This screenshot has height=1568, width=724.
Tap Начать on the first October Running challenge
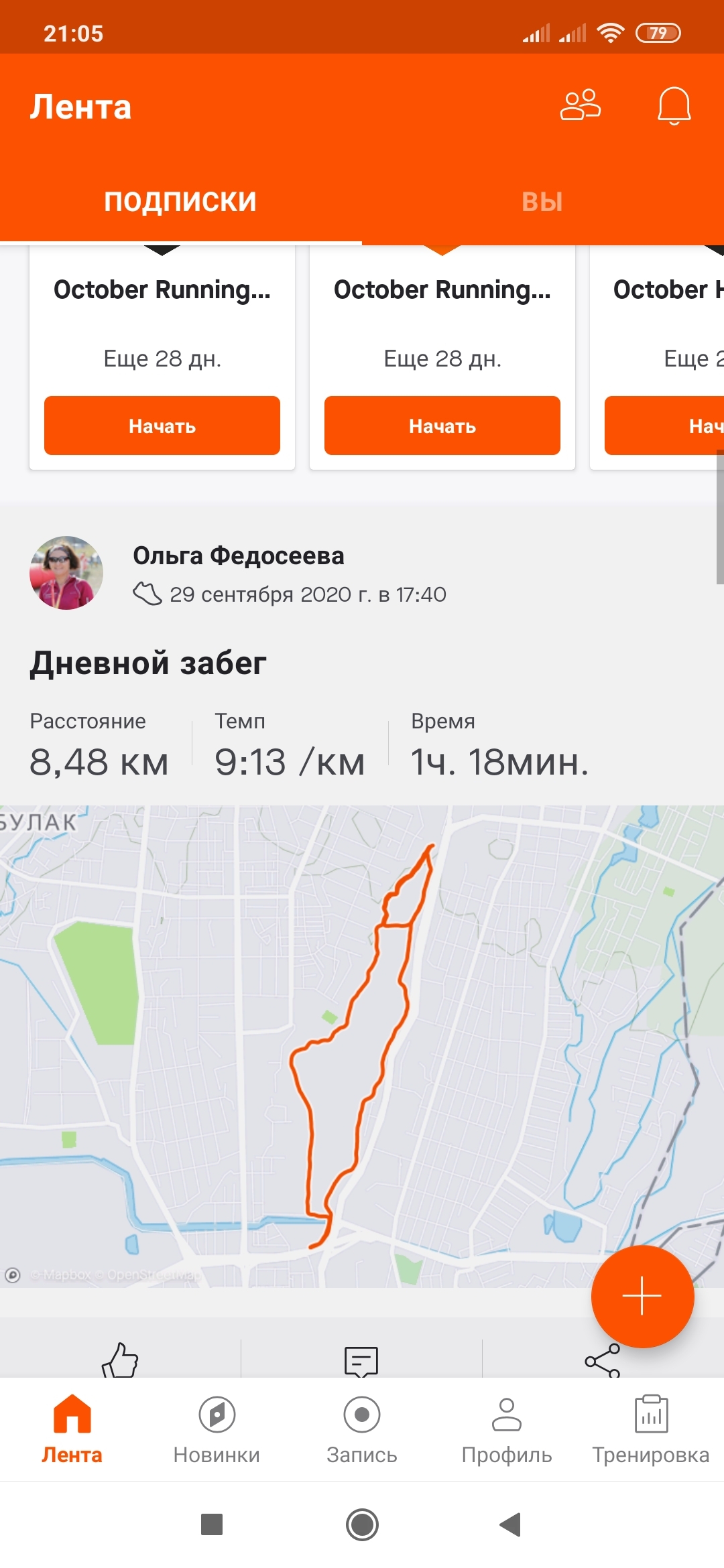[x=162, y=426]
